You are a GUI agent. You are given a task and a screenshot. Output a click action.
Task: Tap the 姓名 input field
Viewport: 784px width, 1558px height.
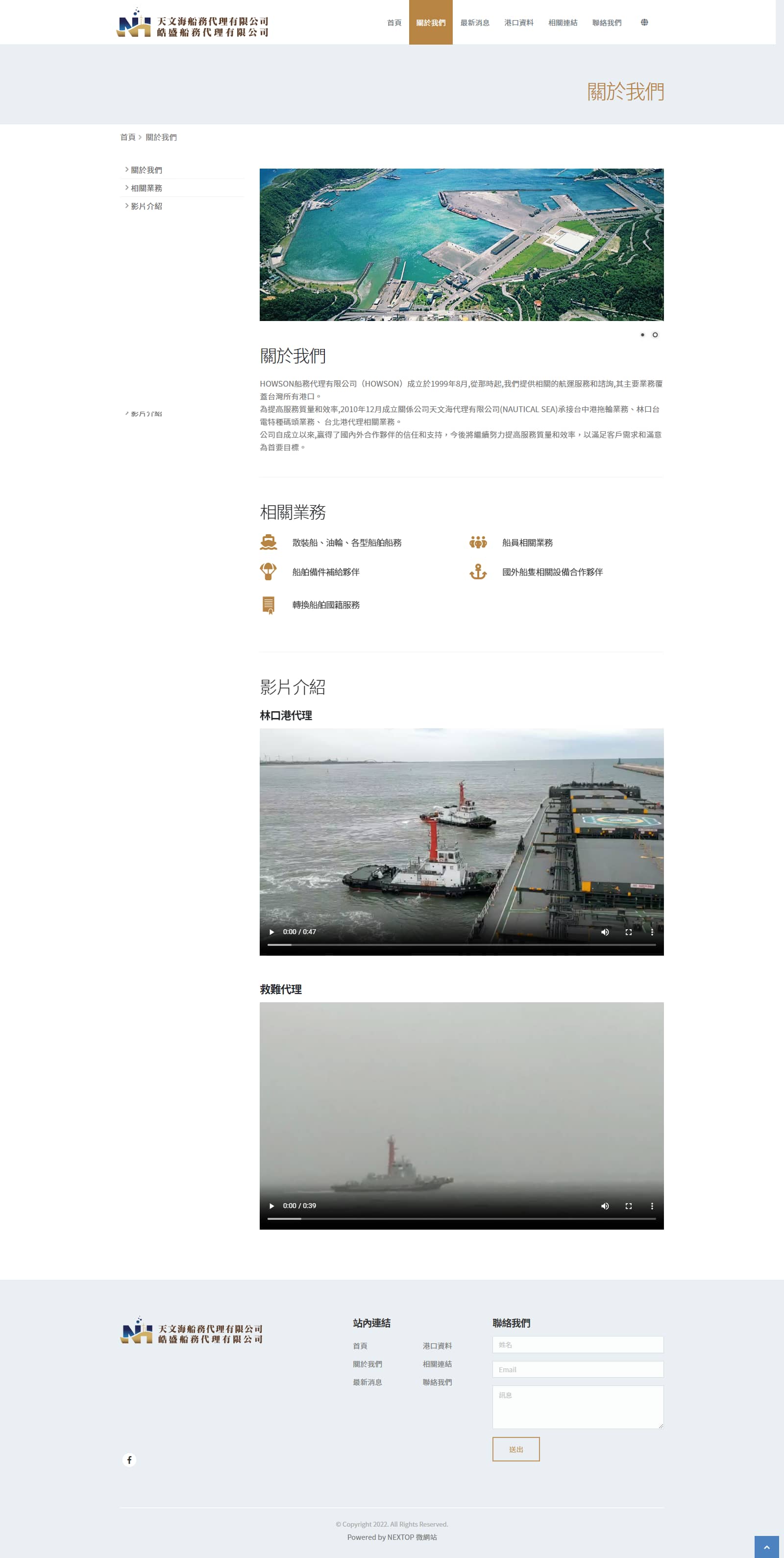coord(577,1344)
